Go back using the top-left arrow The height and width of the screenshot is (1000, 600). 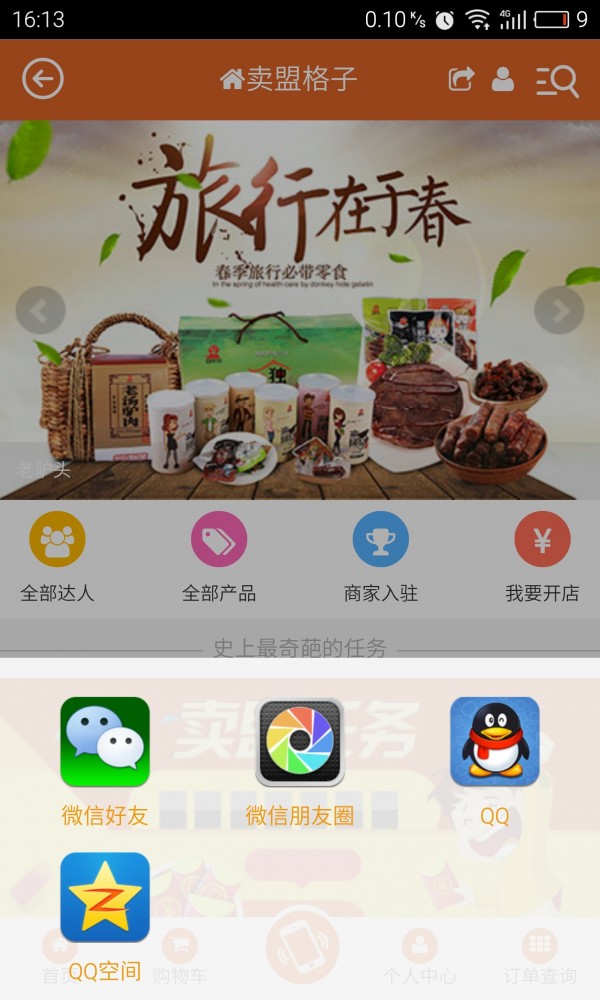[x=42, y=79]
